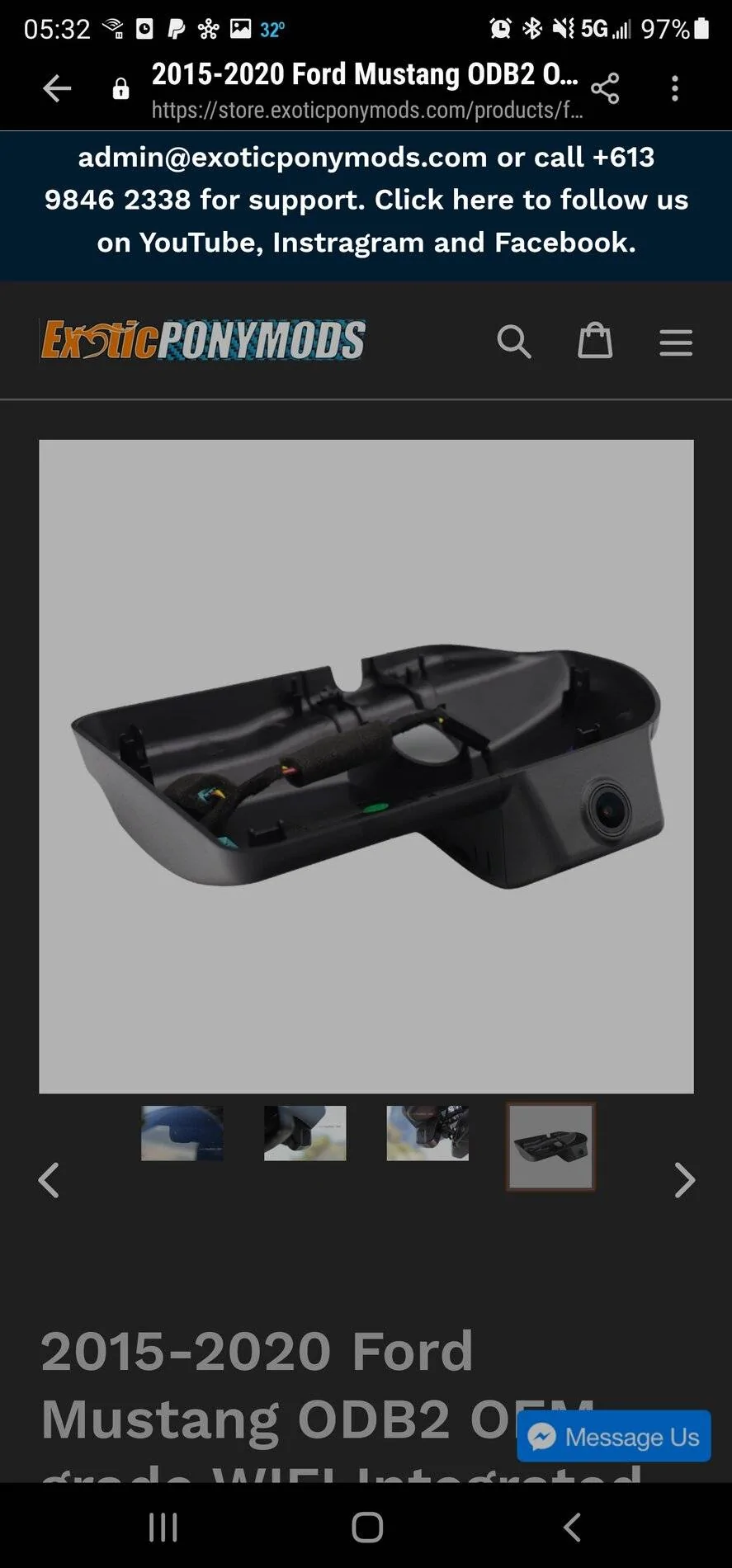Tap the support banner to follow on social media
Viewport: 732px width, 1568px height.
coord(366,200)
